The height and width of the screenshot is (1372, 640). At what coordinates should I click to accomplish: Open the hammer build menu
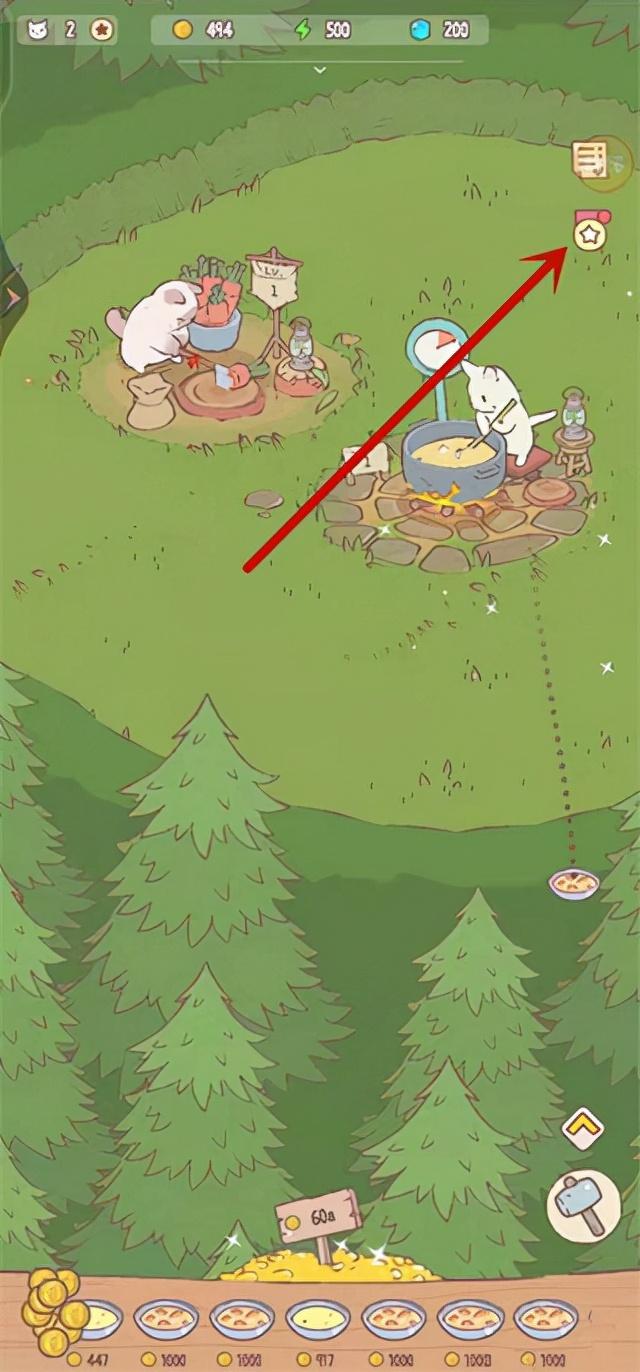pyautogui.click(x=584, y=1207)
